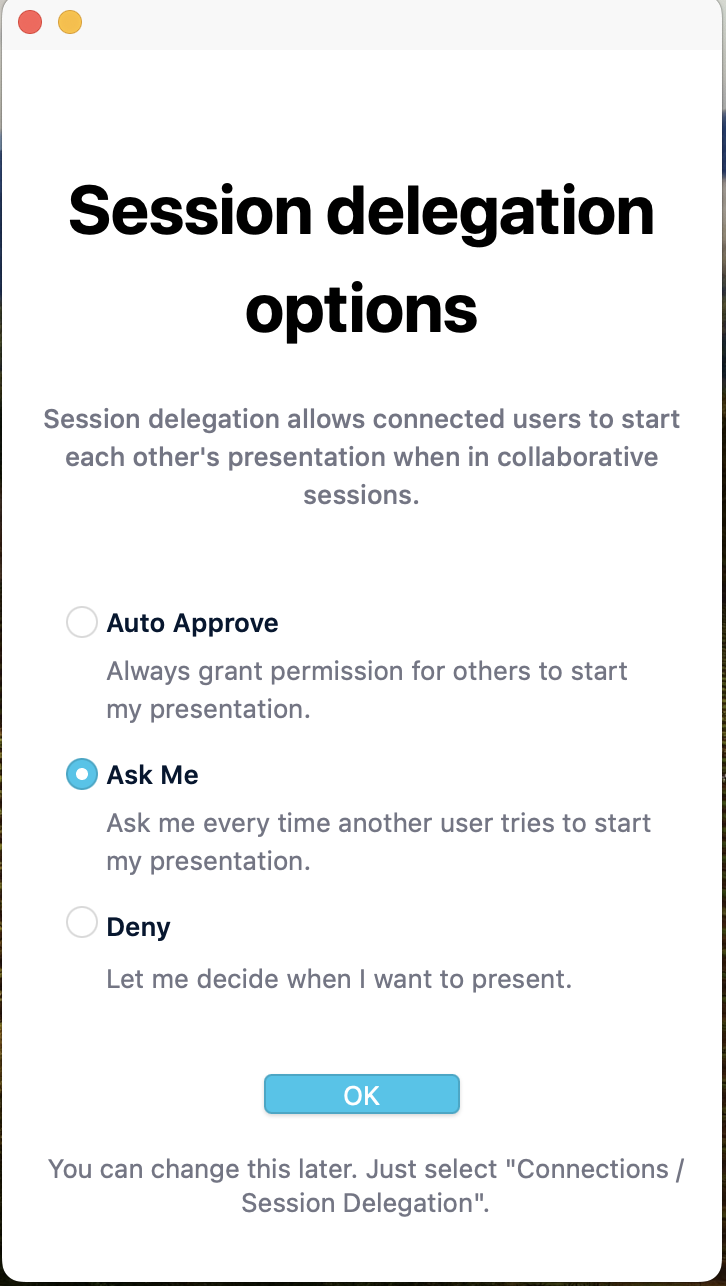Click the Auto Approve label text

pos(192,623)
